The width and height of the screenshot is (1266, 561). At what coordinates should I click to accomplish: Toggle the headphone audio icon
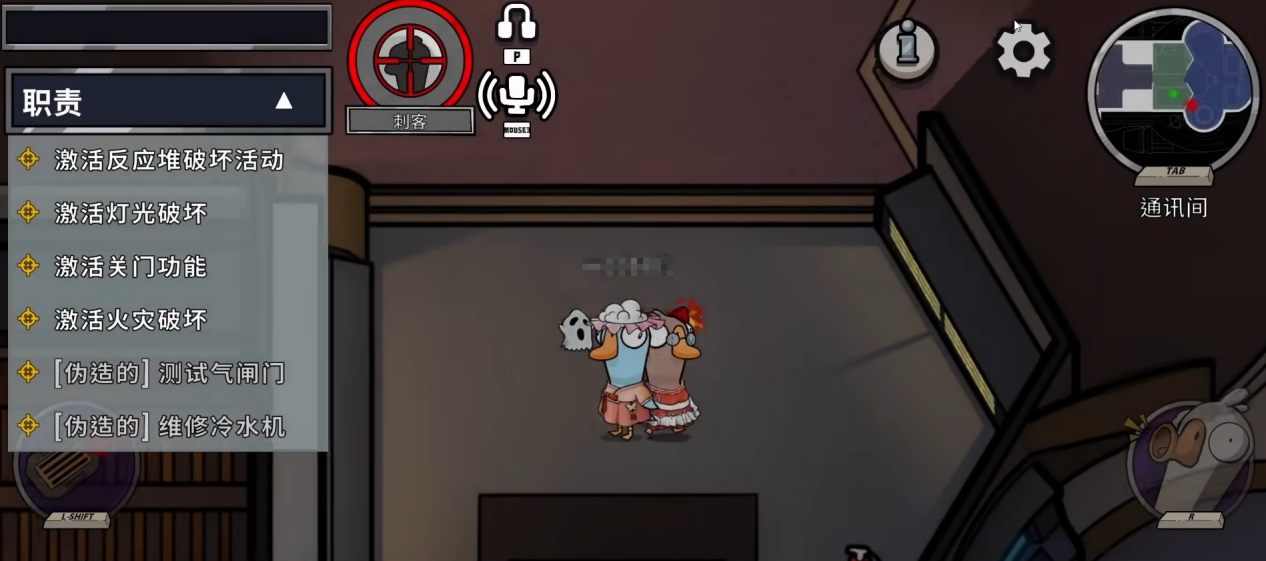516,23
